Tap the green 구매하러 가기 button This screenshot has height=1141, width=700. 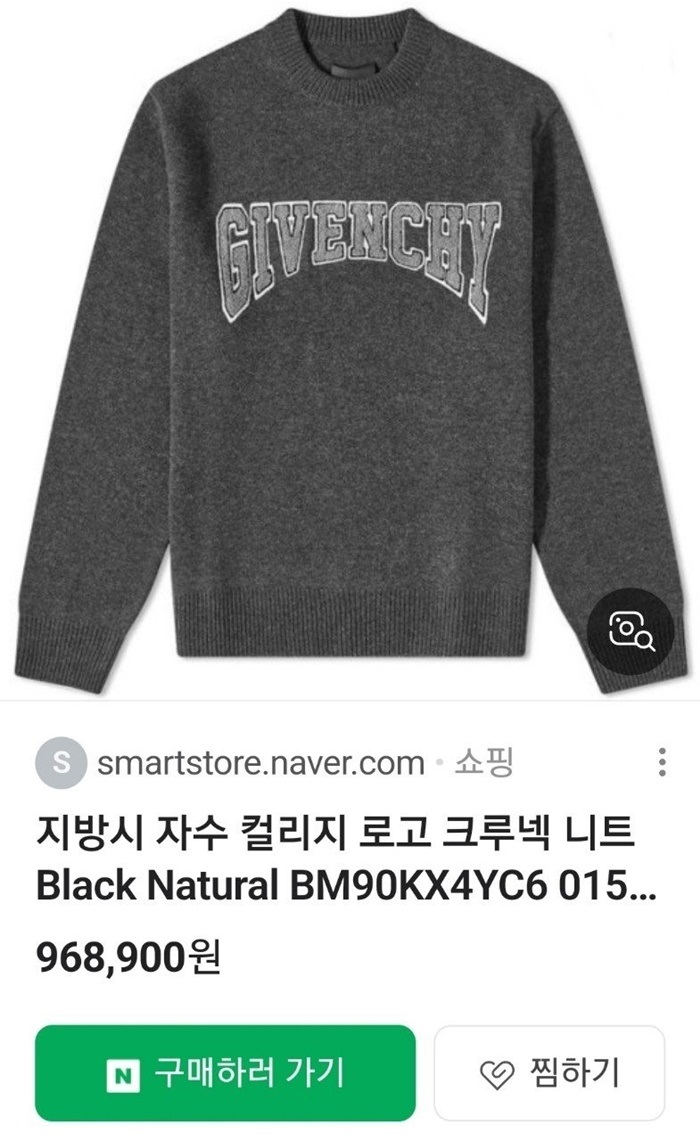coord(225,1075)
